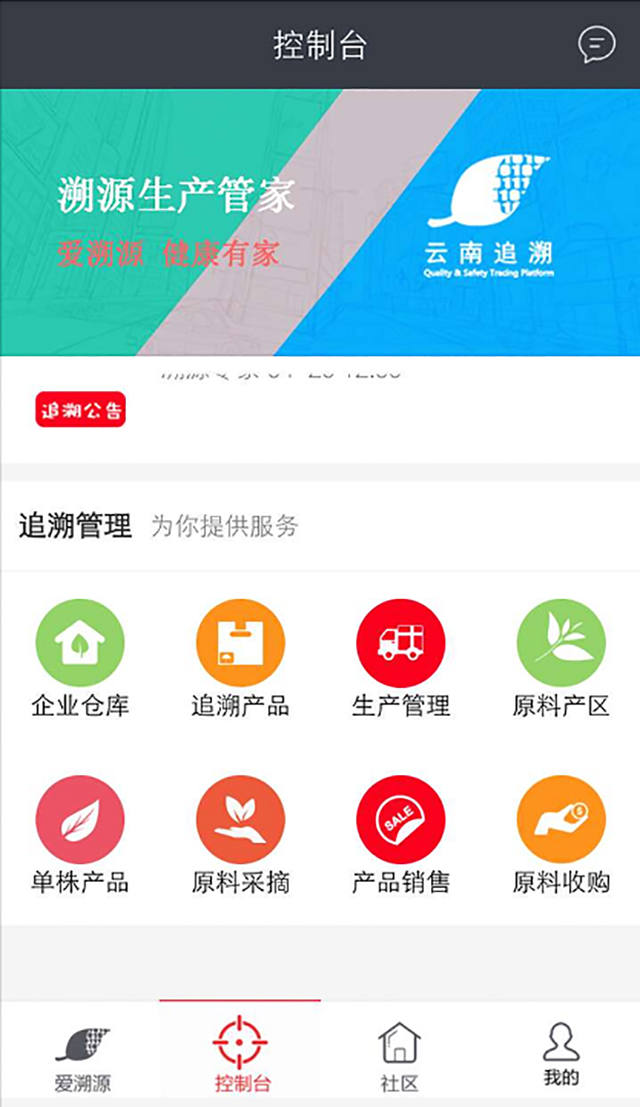Switch to the 爱溯源 tab

pyautogui.click(x=82, y=1058)
